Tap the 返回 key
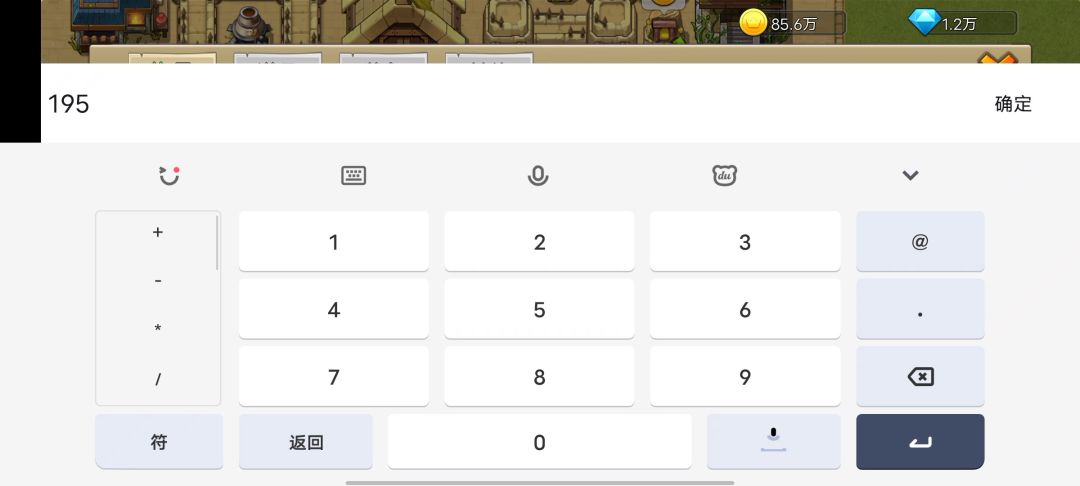This screenshot has height=486, width=1080. coord(306,442)
